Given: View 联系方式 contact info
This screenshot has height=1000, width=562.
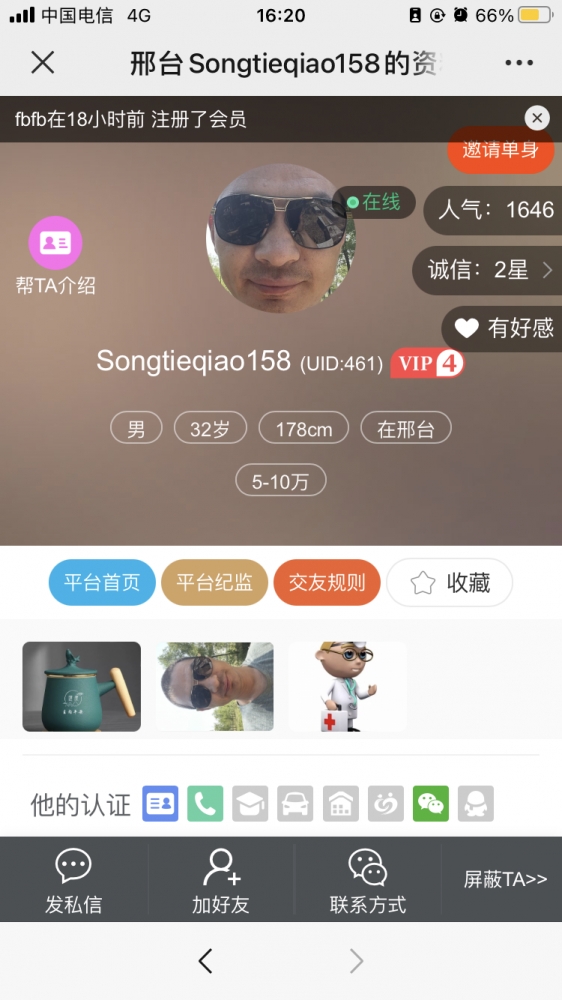Looking at the screenshot, I should [368, 880].
